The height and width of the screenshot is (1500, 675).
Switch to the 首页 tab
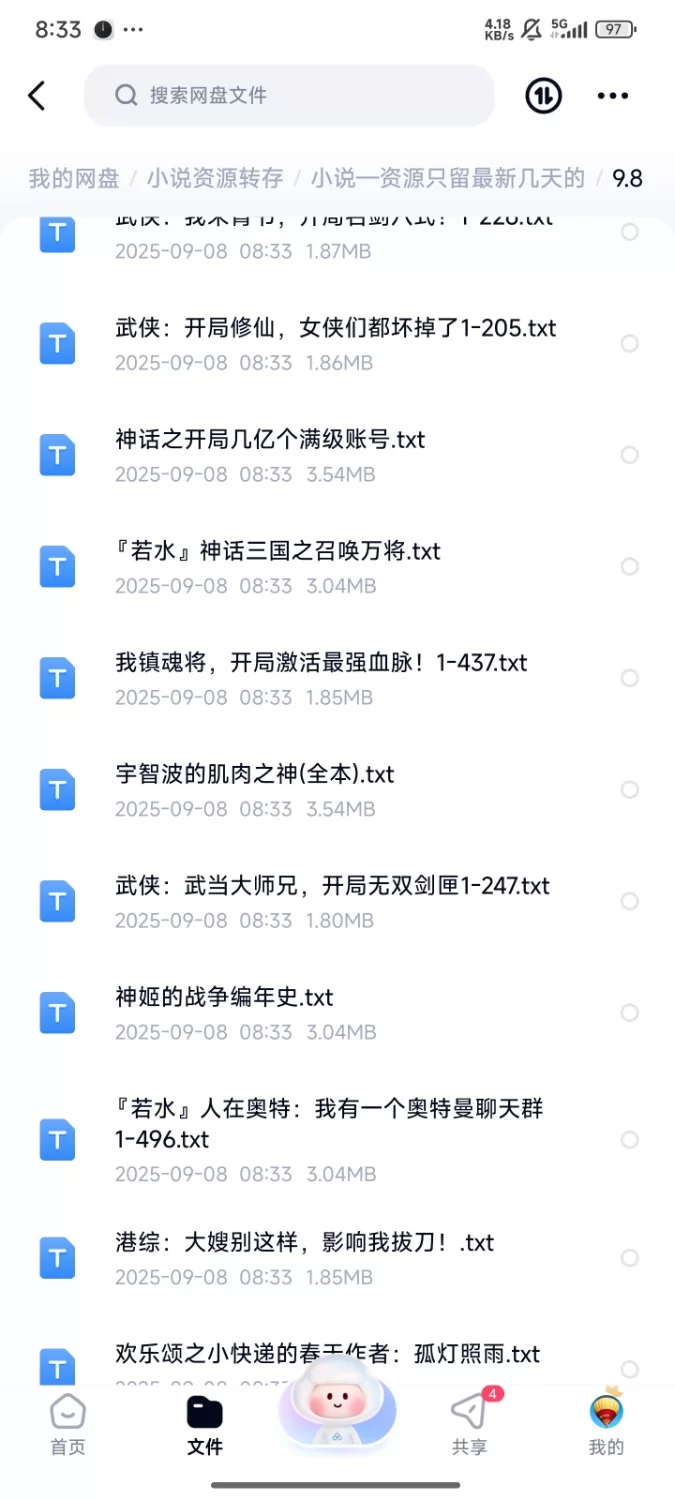coord(68,1425)
